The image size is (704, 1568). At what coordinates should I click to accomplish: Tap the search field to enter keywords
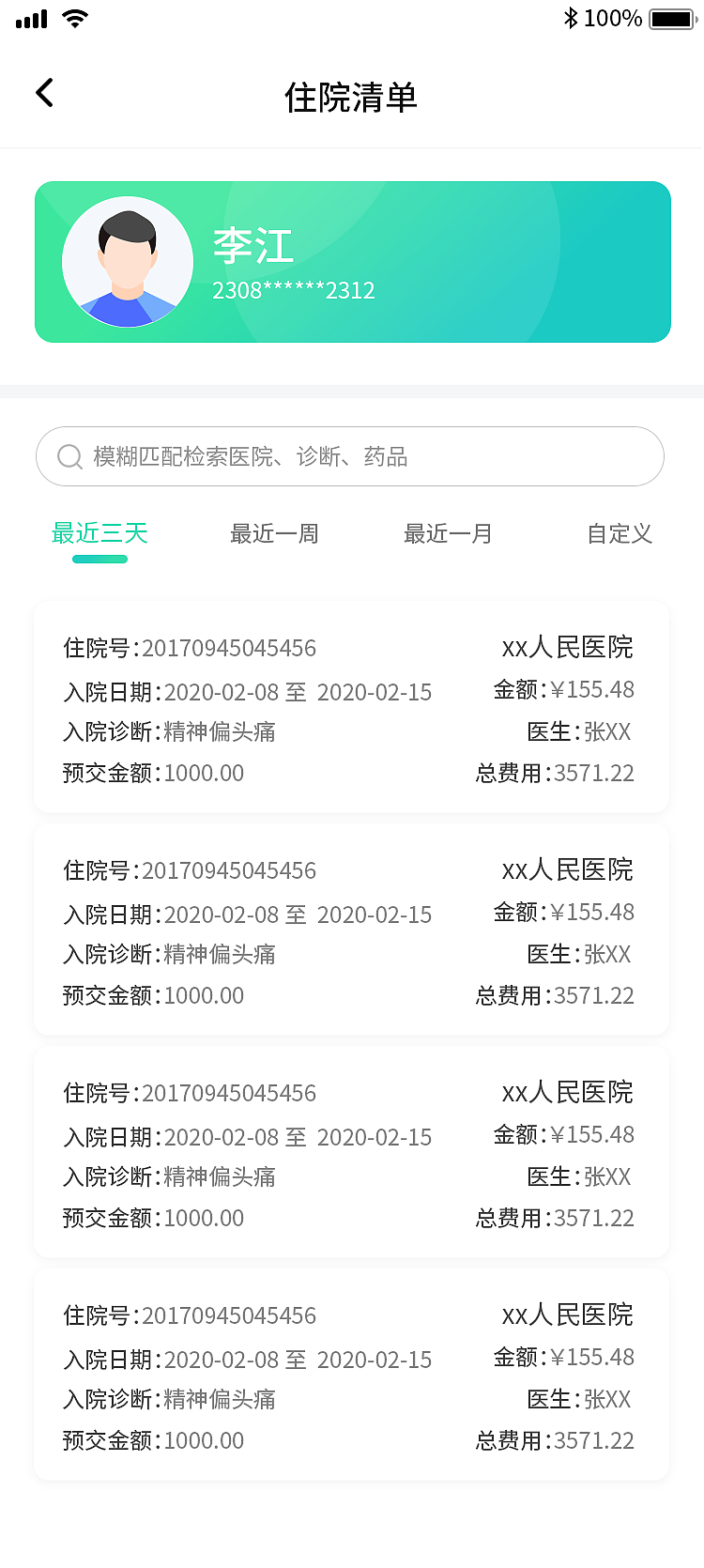pos(352,456)
